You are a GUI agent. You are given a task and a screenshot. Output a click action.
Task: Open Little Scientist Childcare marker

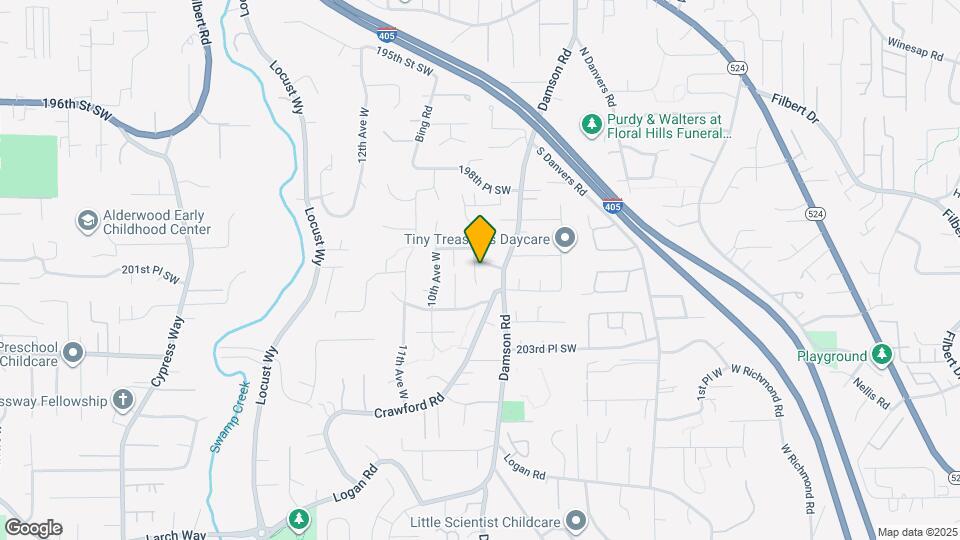[x=576, y=521]
